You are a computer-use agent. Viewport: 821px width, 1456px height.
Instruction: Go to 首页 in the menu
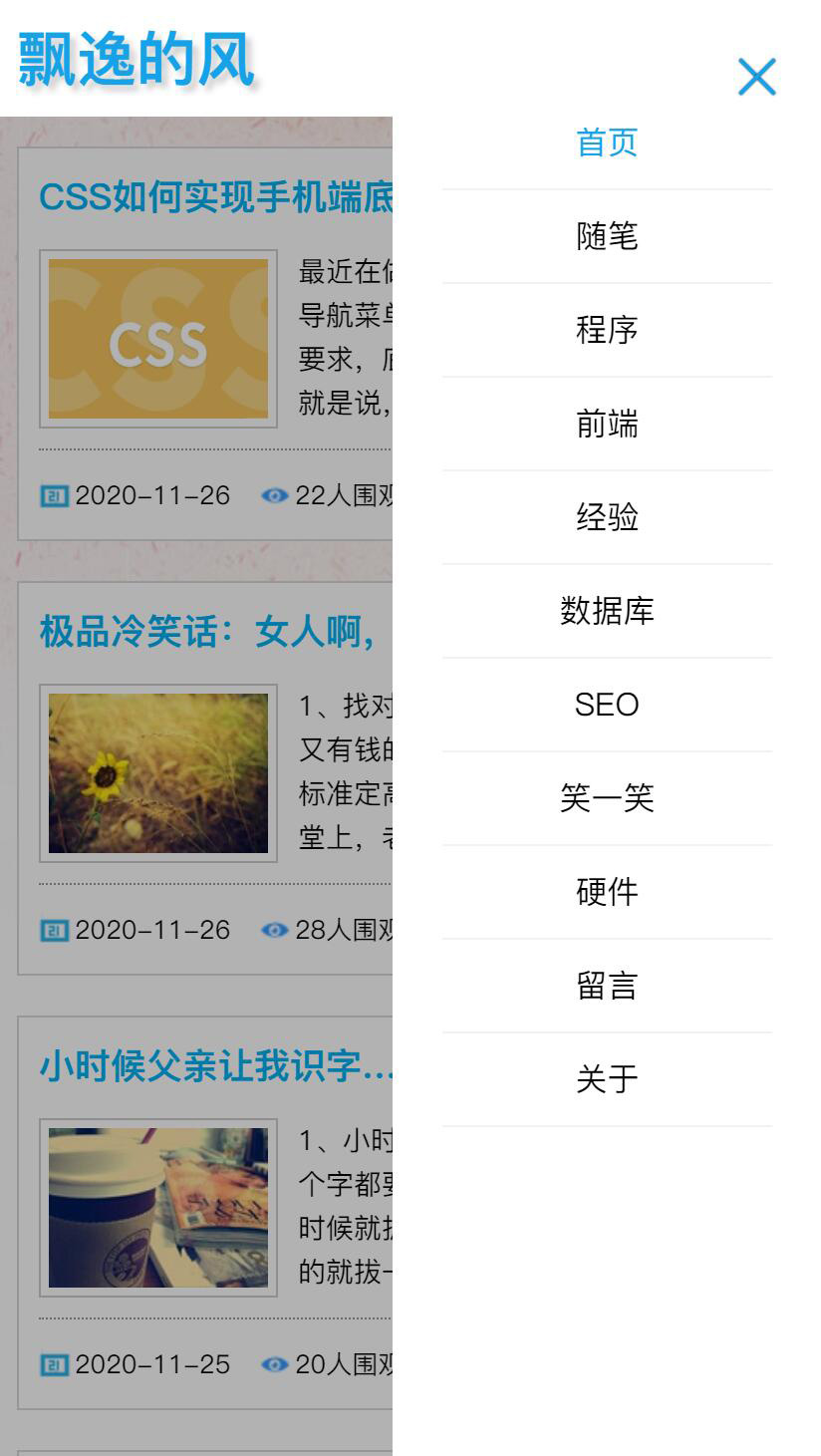pyautogui.click(x=607, y=144)
